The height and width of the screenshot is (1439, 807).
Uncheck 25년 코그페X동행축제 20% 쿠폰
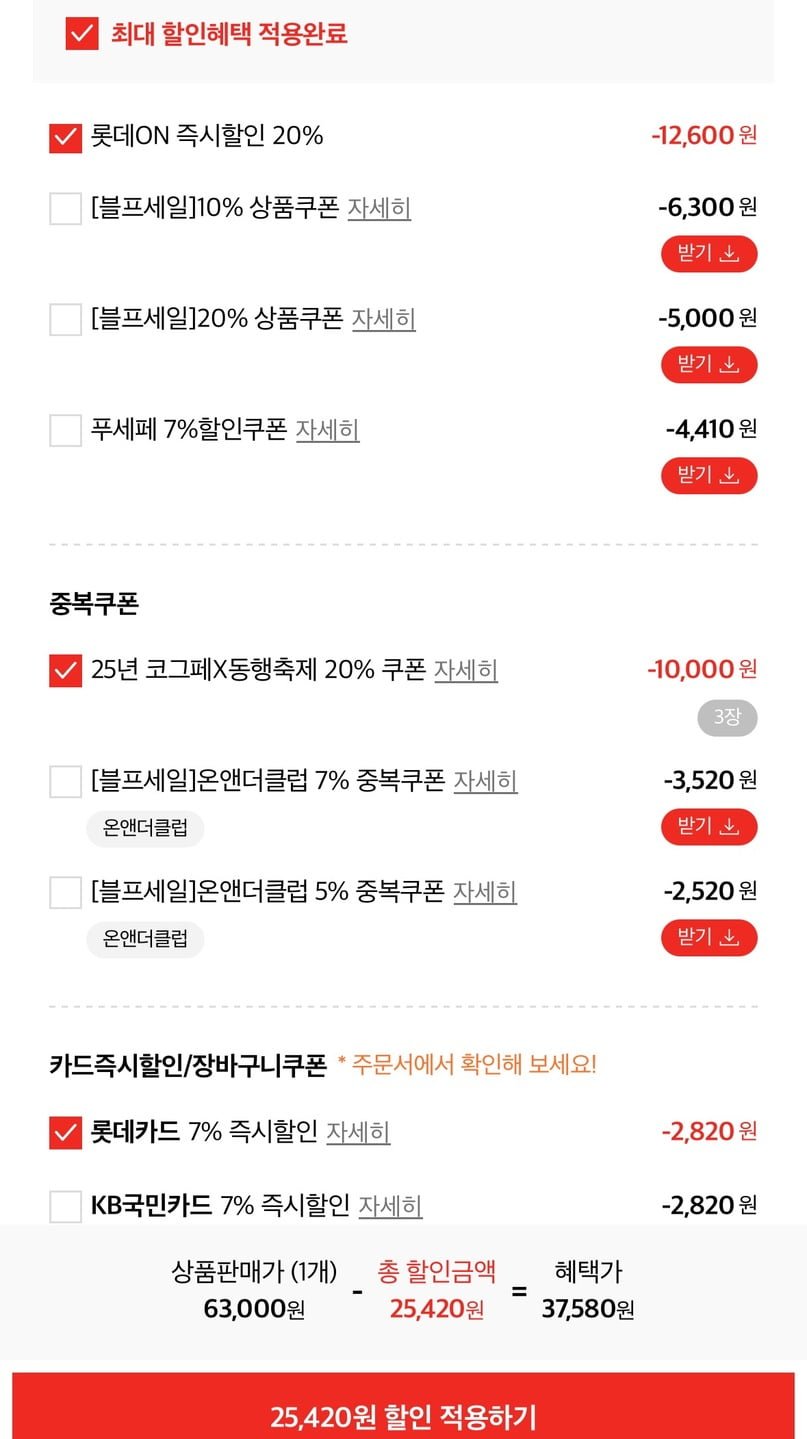pyautogui.click(x=65, y=670)
